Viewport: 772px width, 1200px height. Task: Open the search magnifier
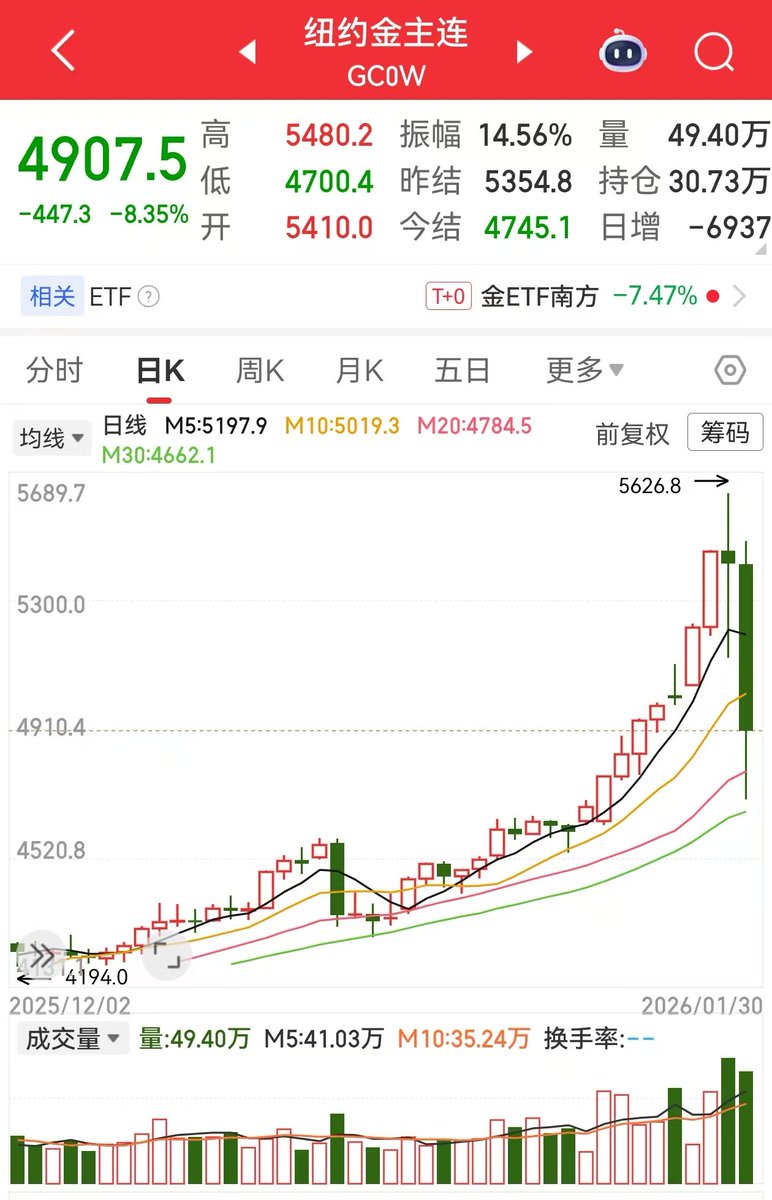[714, 50]
